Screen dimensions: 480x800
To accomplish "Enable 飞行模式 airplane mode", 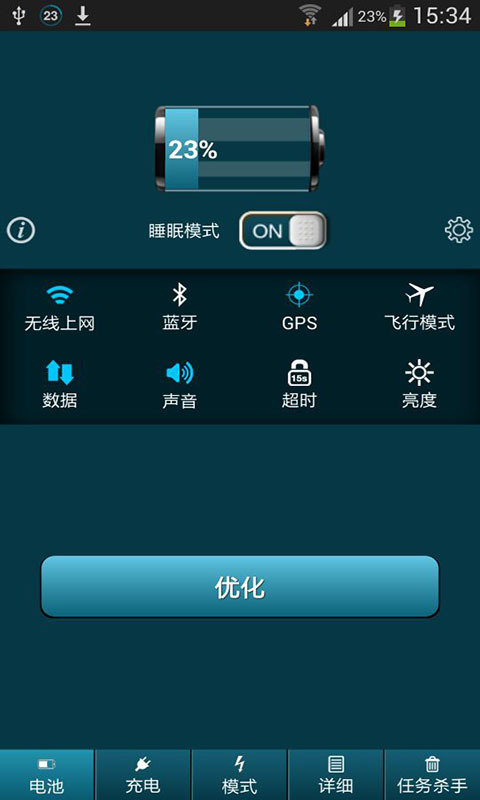I will point(419,308).
